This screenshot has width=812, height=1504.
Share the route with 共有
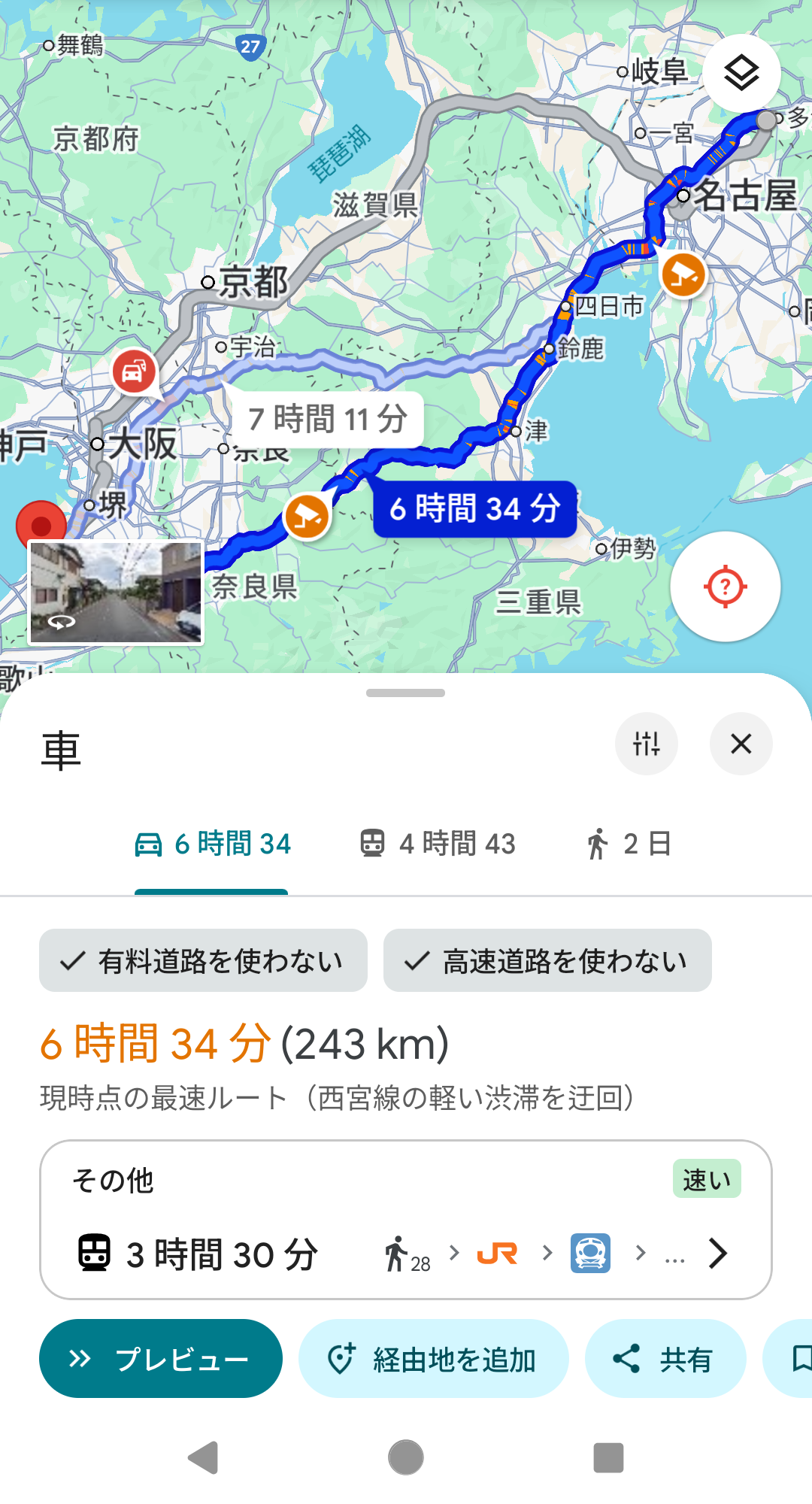pos(665,1359)
